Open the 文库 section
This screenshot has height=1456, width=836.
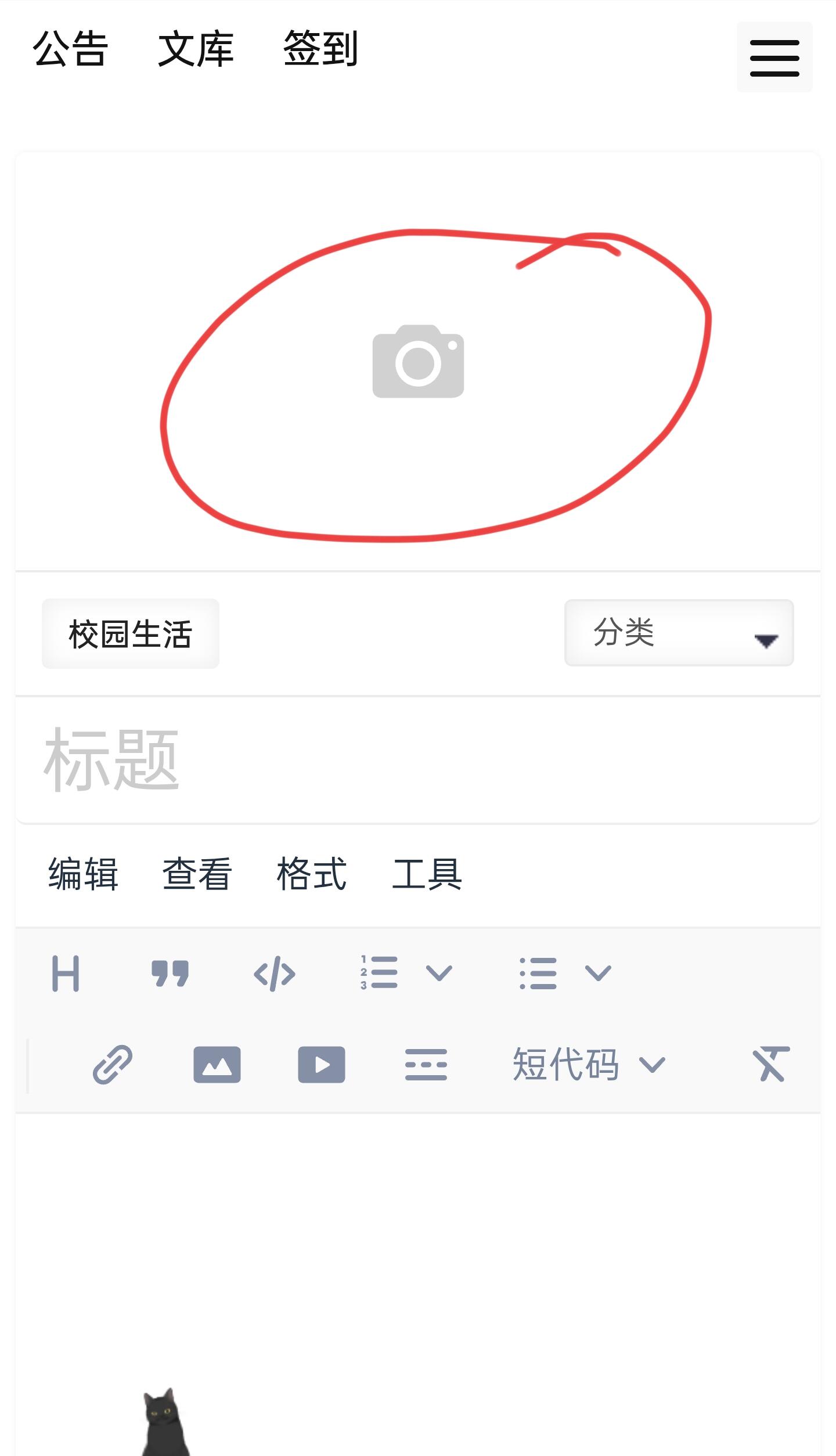[196, 49]
